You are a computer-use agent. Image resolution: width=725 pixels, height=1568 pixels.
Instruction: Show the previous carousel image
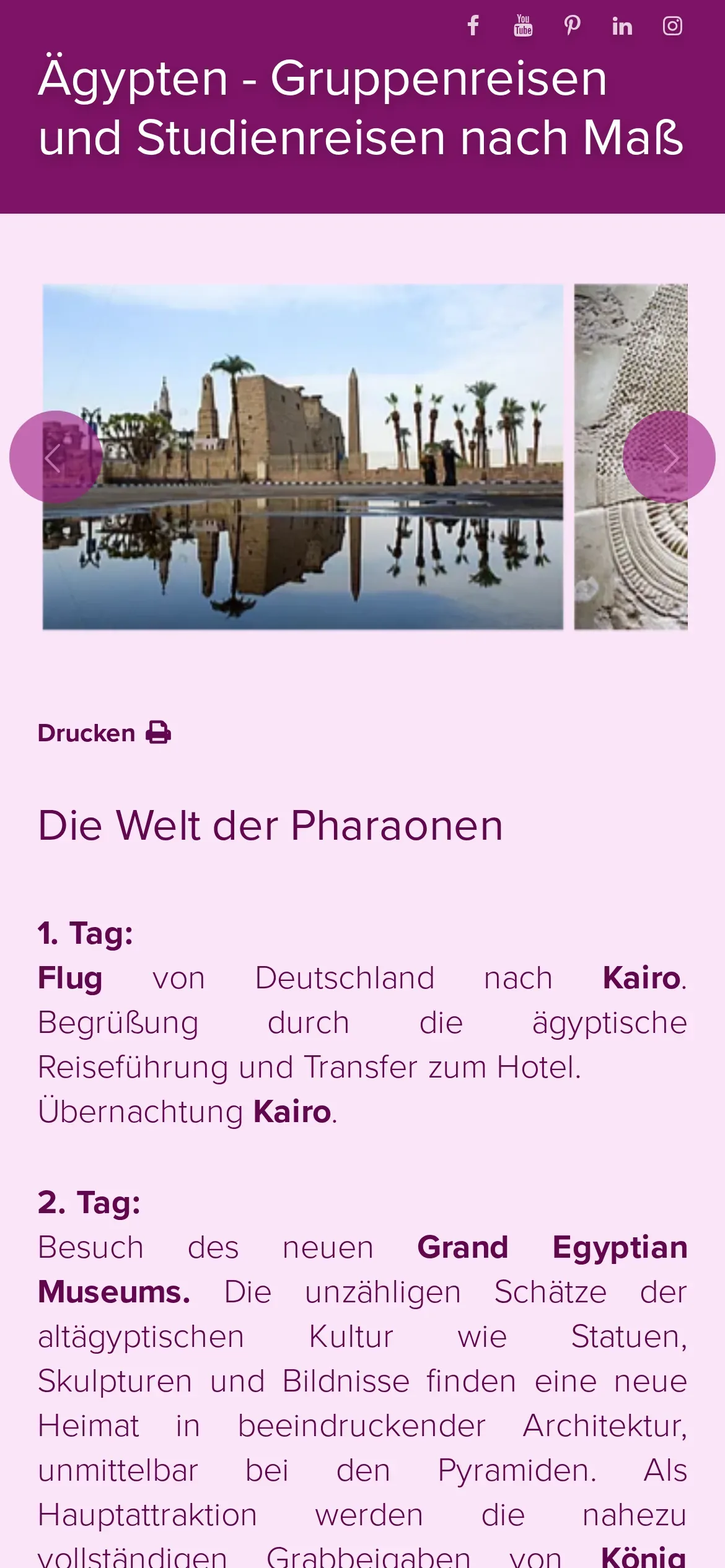(56, 457)
